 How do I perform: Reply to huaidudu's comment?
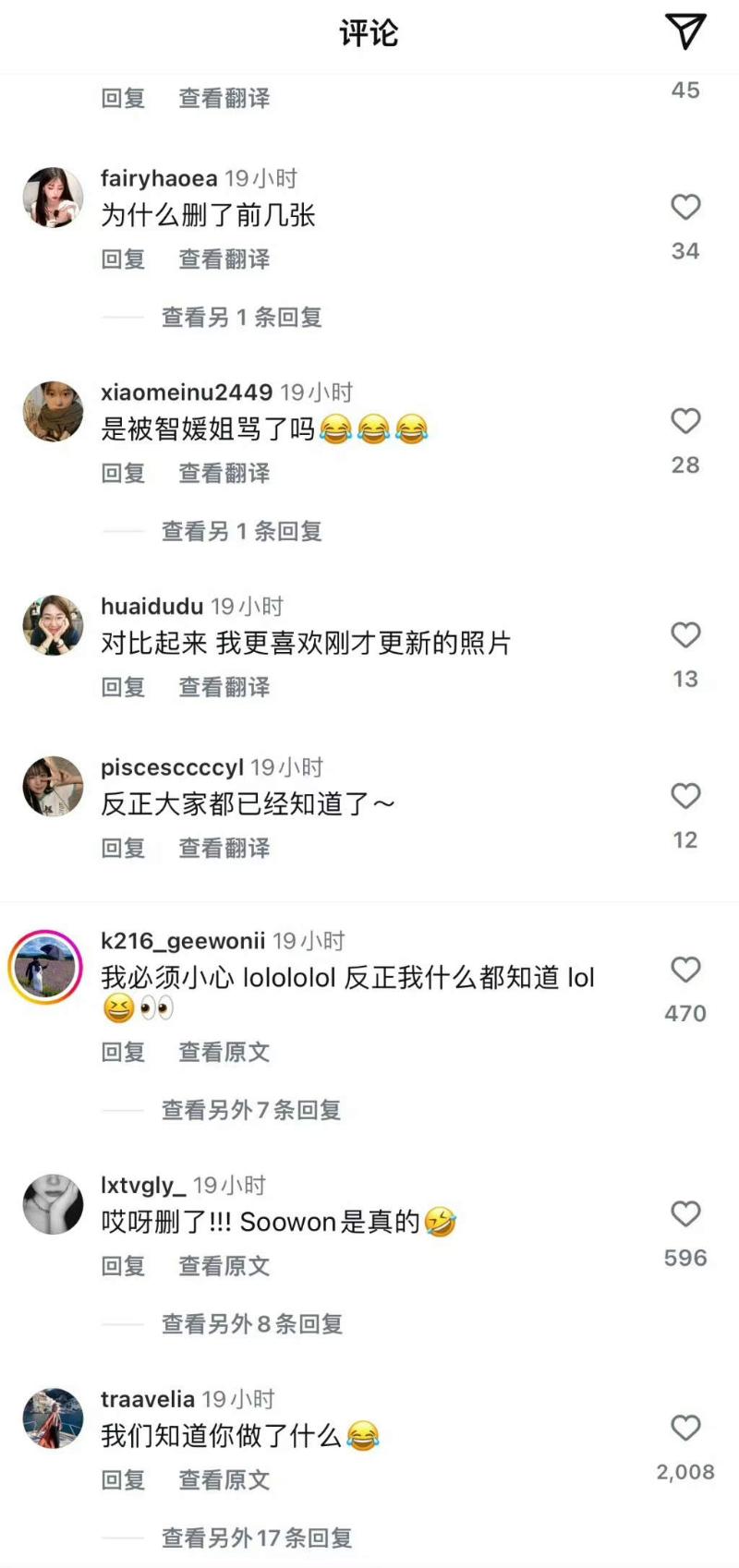[x=123, y=687]
